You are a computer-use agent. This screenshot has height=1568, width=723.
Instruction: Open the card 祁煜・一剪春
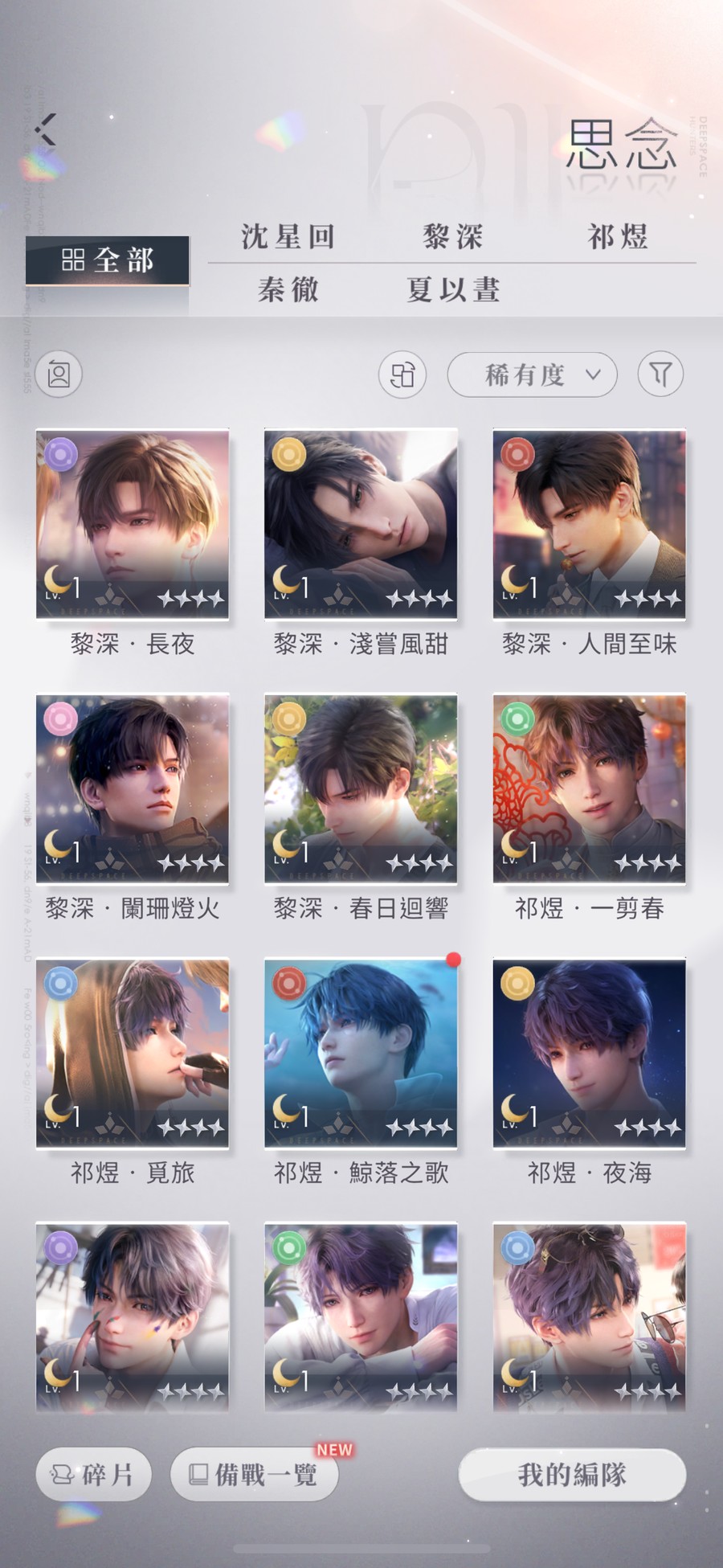[589, 788]
